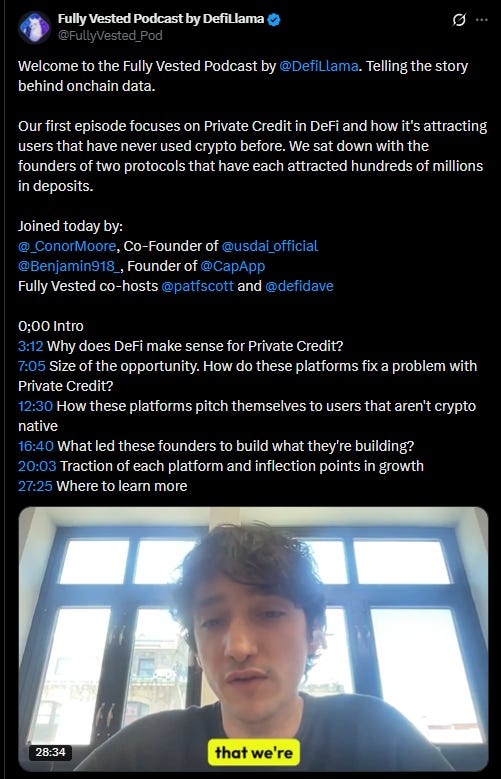501x779 pixels.
Task: Open the @FullyVested_Pod handle
Action: 110,36
